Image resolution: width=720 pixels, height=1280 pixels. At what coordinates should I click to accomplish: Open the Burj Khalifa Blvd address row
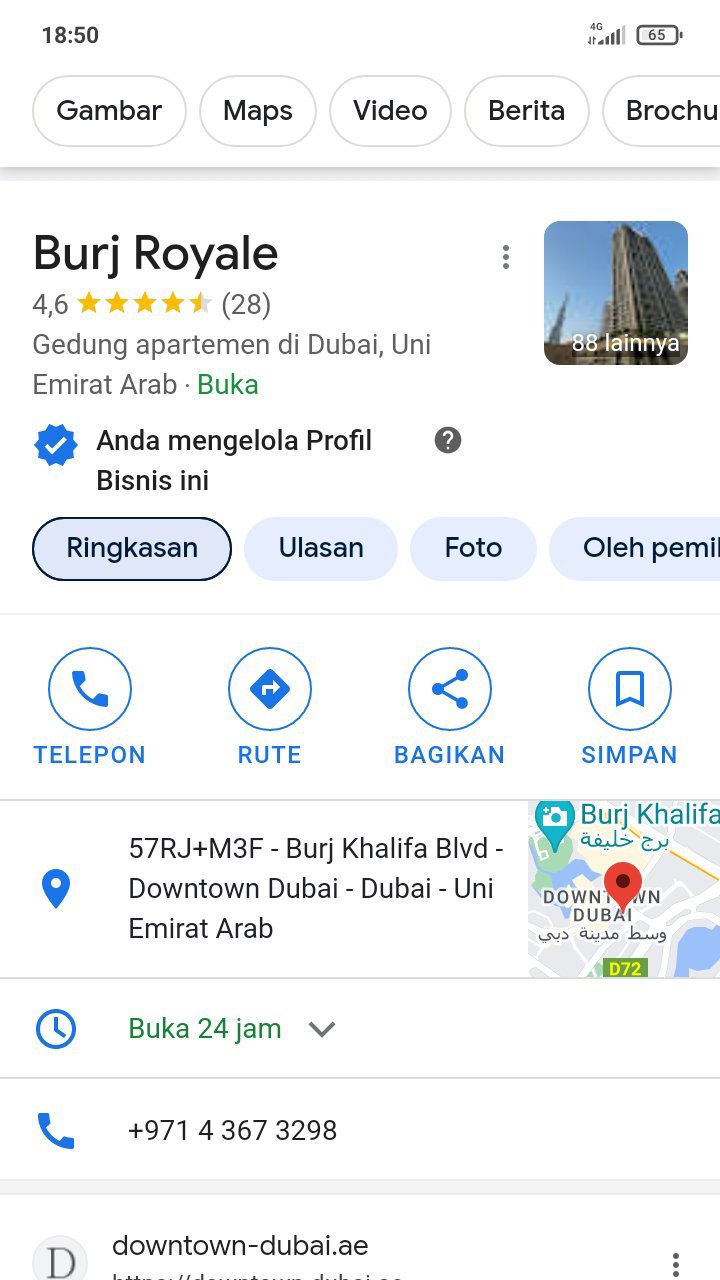coord(315,889)
